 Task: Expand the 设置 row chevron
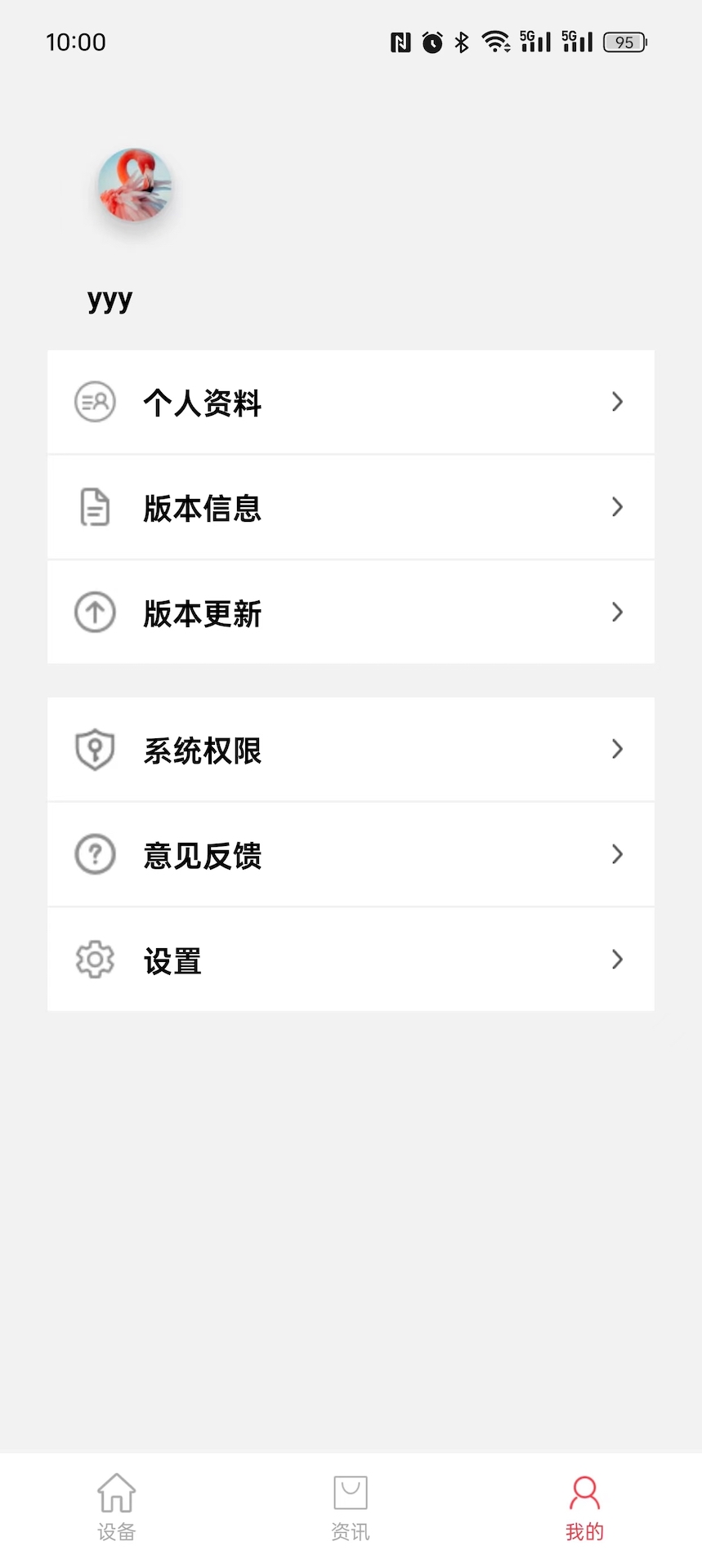[617, 960]
